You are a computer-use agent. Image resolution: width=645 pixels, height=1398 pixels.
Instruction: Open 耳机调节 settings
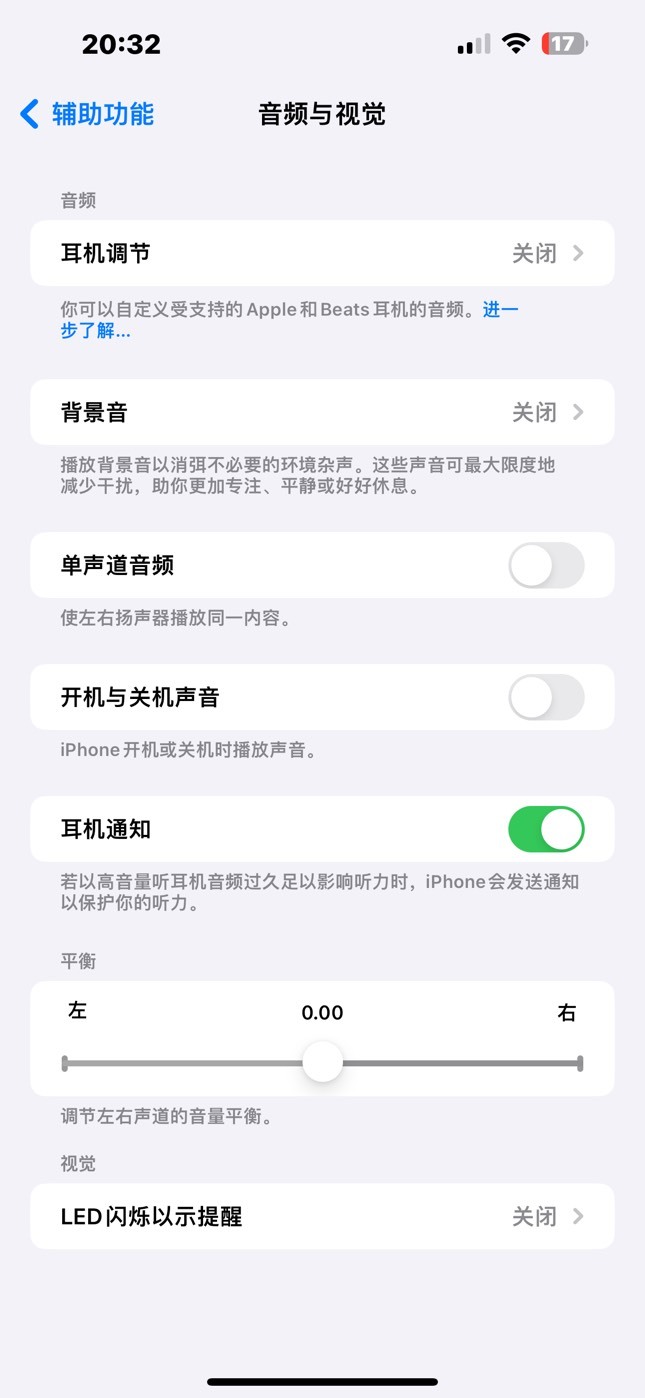(322, 253)
